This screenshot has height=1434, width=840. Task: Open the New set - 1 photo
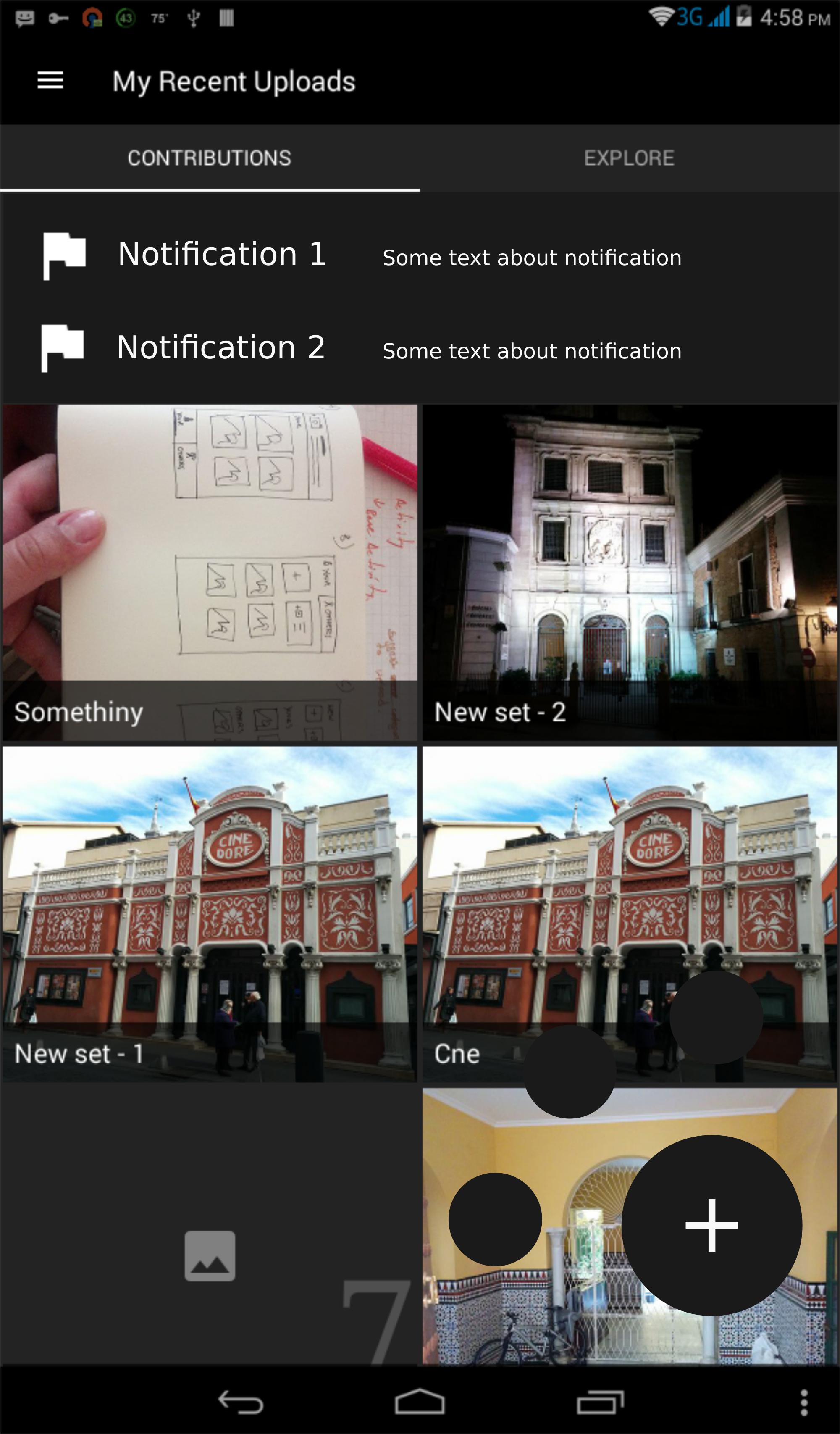click(x=209, y=913)
